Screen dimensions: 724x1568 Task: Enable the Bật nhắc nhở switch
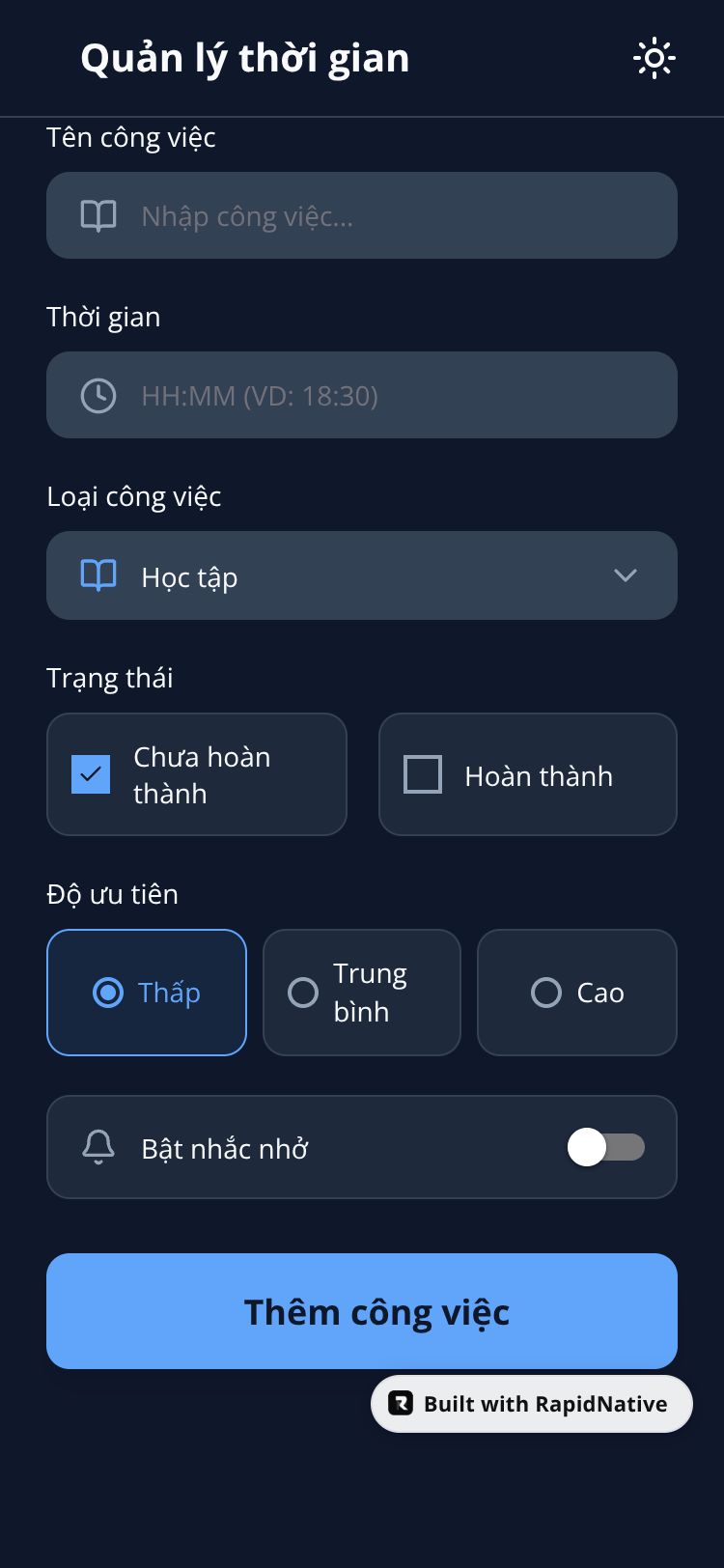[605, 1147]
